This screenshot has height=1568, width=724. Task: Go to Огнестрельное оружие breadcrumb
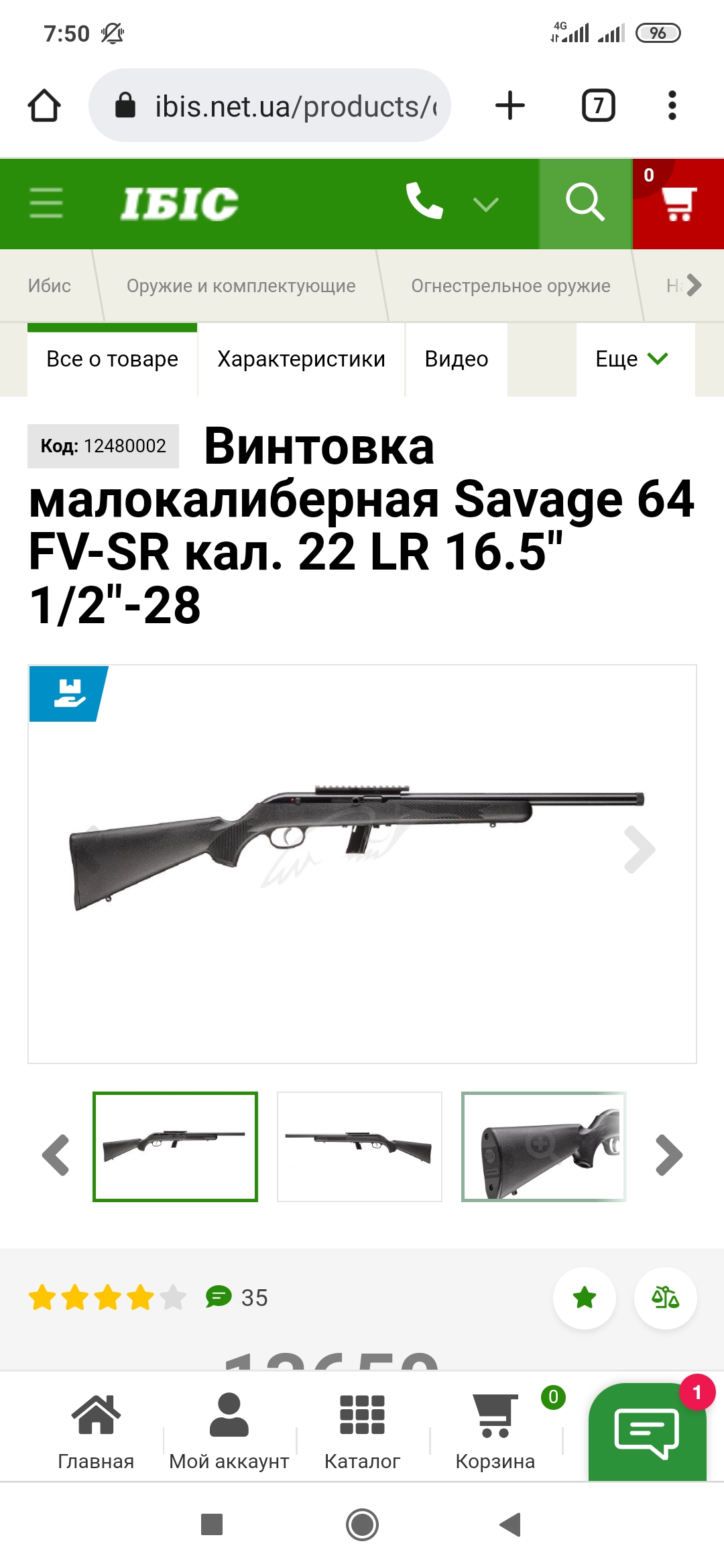click(x=510, y=286)
